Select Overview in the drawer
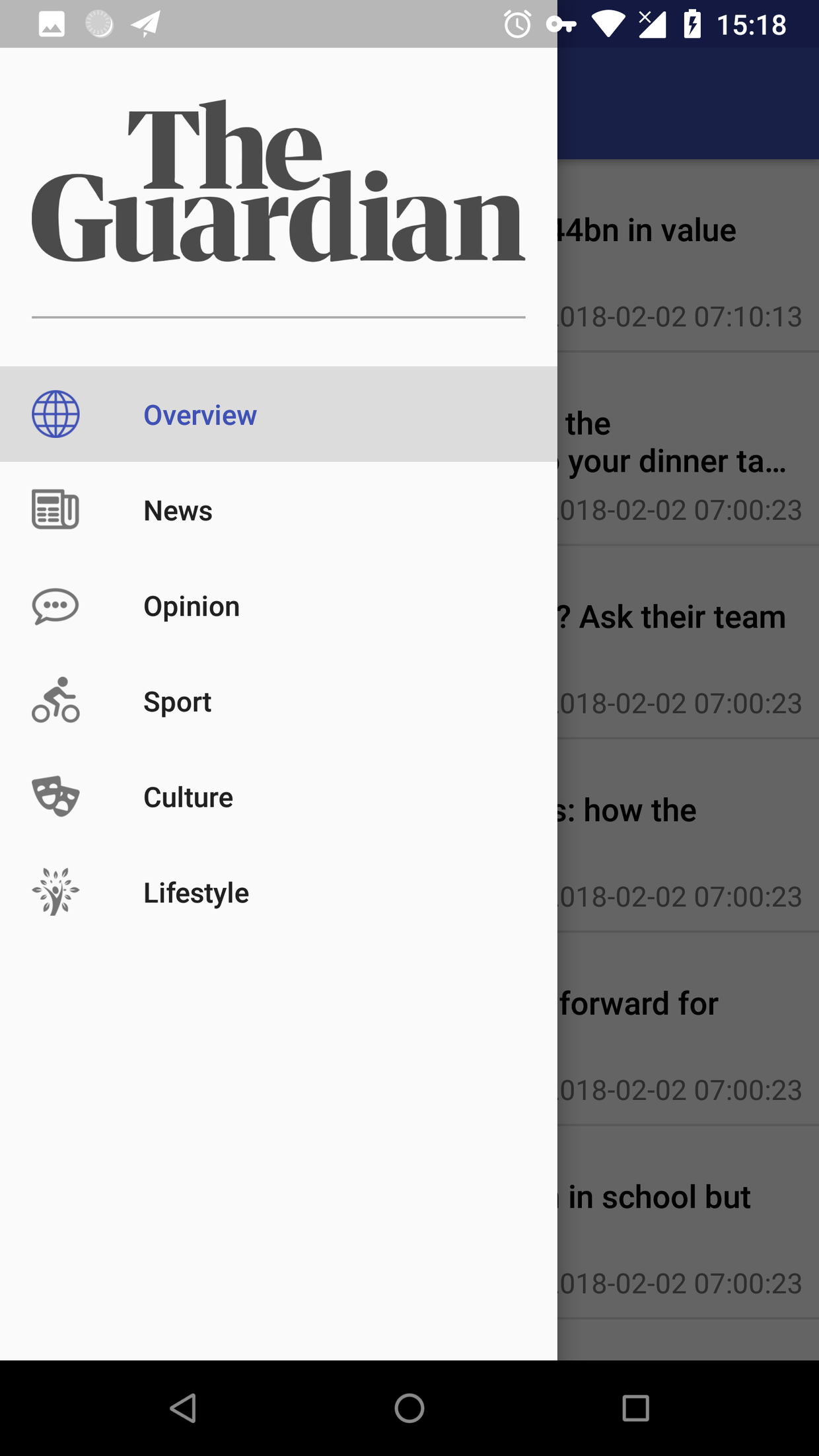 pos(199,415)
